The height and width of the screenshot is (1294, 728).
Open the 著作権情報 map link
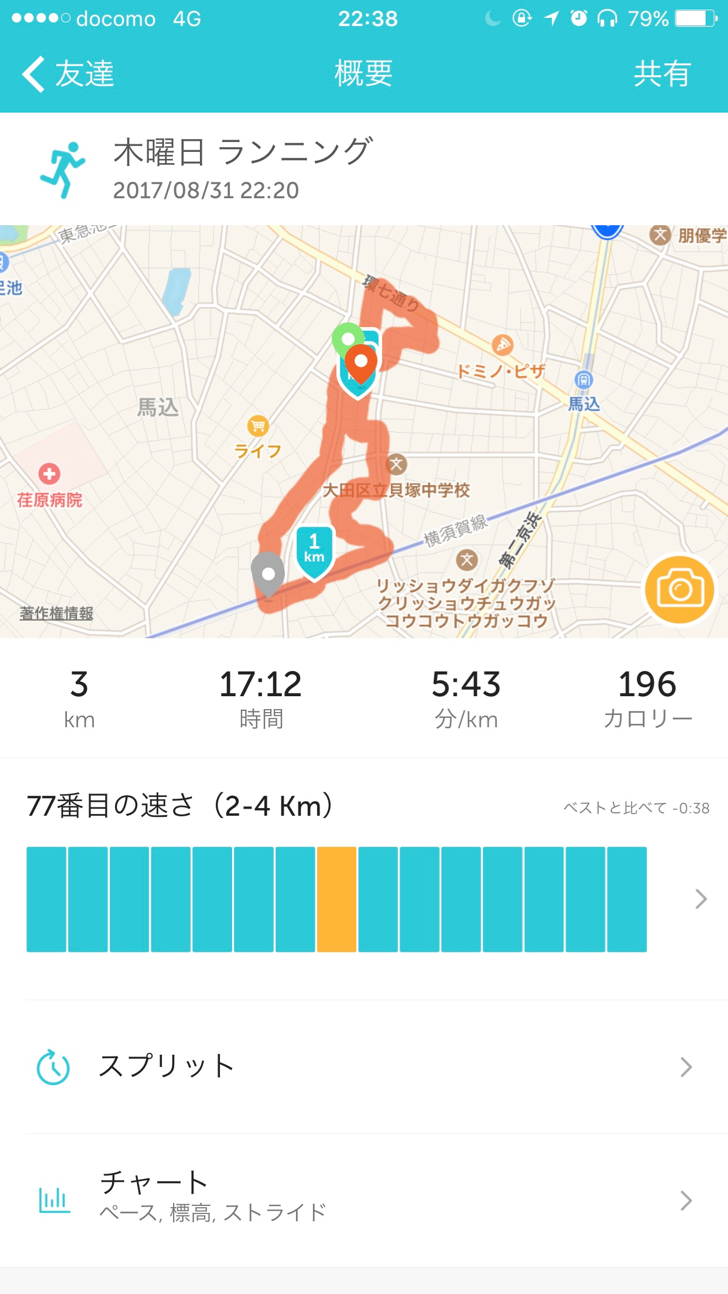coord(57,613)
